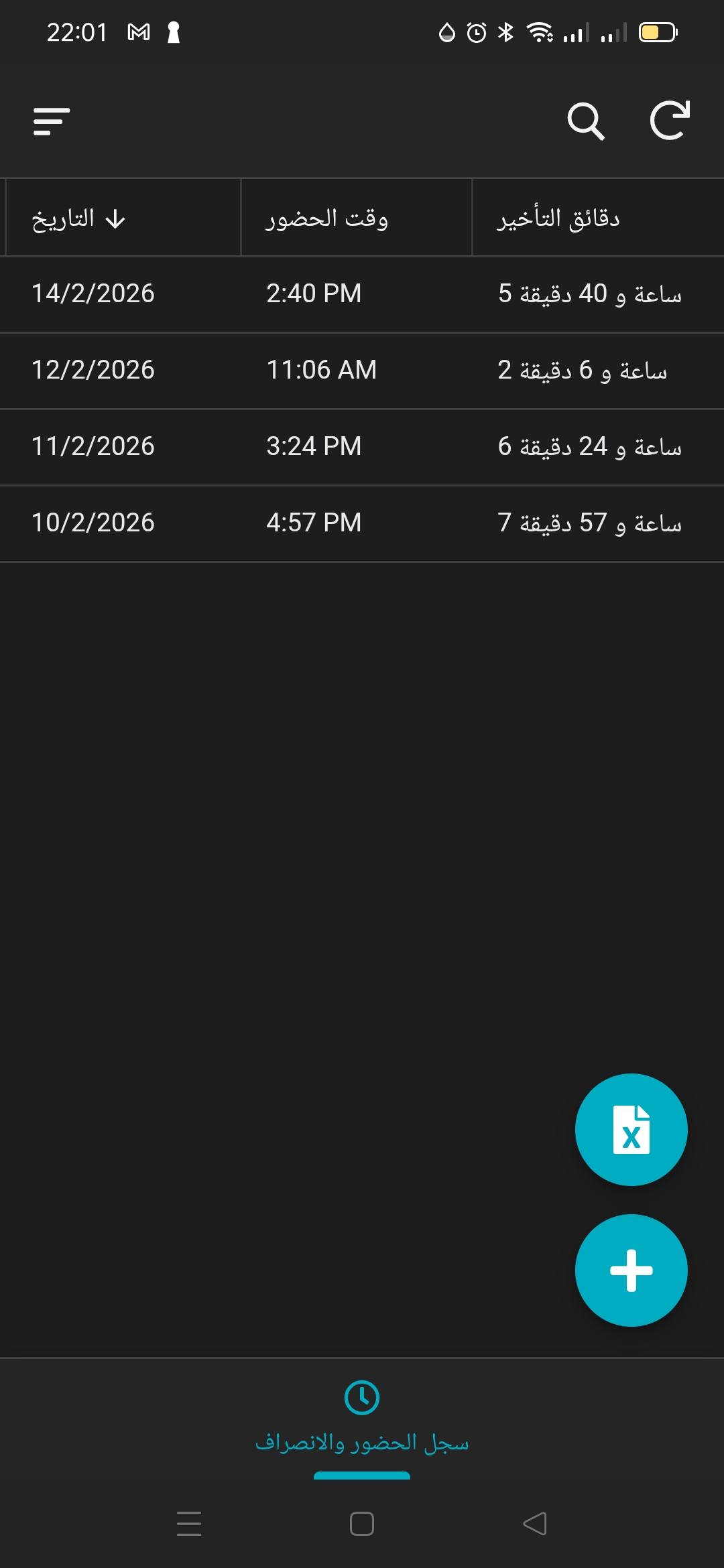Screen dimensions: 724x1568
Task: Open the 12/2/2026 attendance record
Action: 362,371
